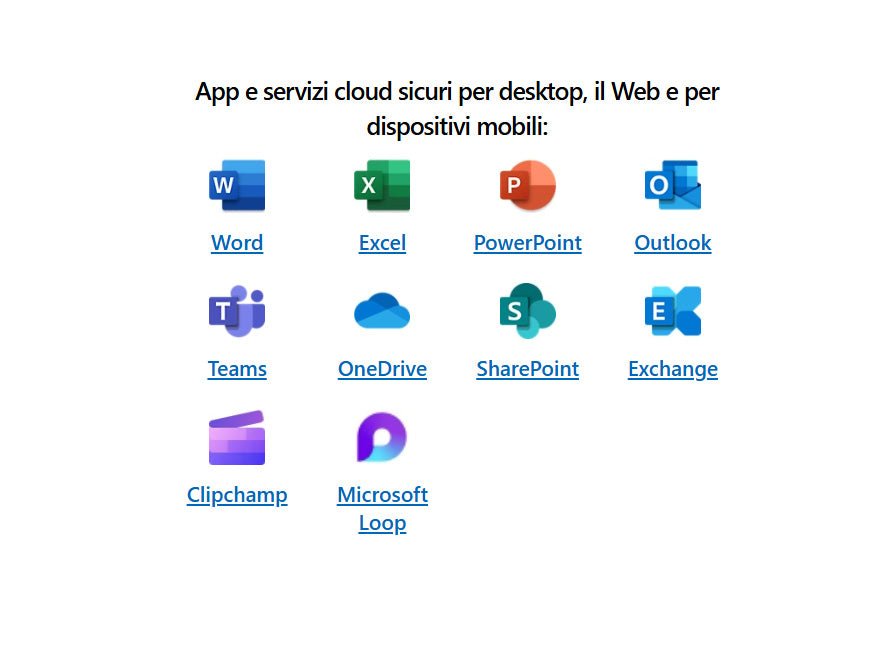This screenshot has width=886, height=666.
Task: Go to the Outlook link
Action: (x=672, y=243)
